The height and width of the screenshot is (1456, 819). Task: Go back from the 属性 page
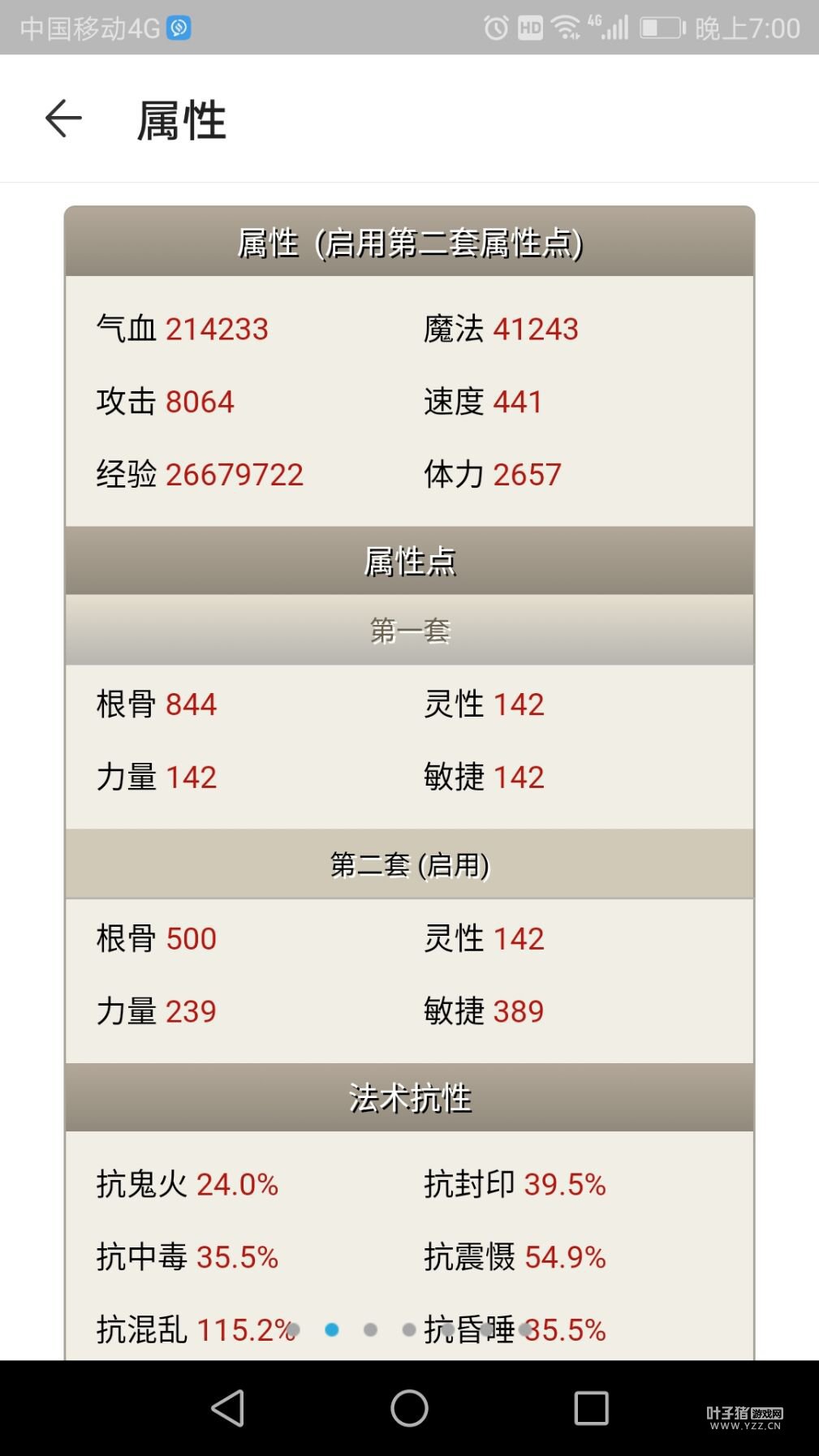[63, 119]
